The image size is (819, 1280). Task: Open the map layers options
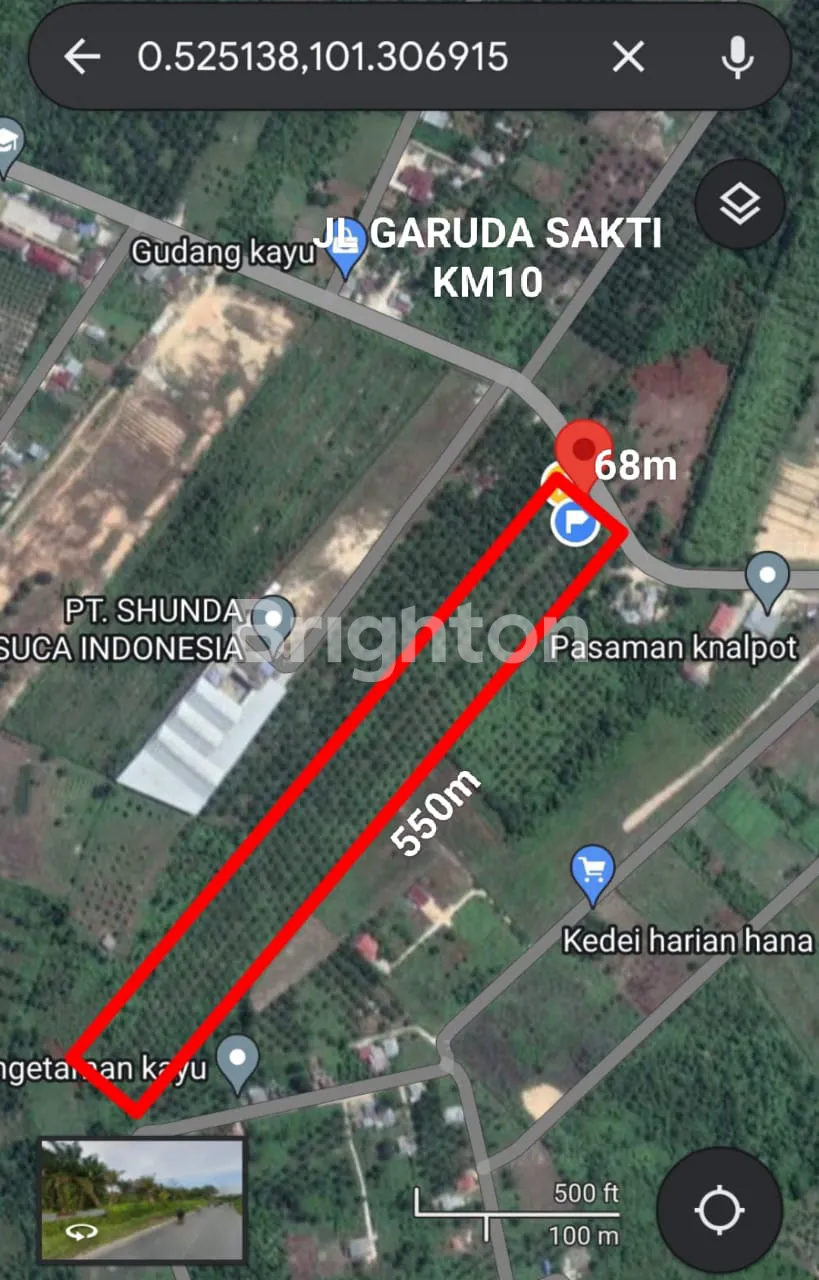coord(740,205)
